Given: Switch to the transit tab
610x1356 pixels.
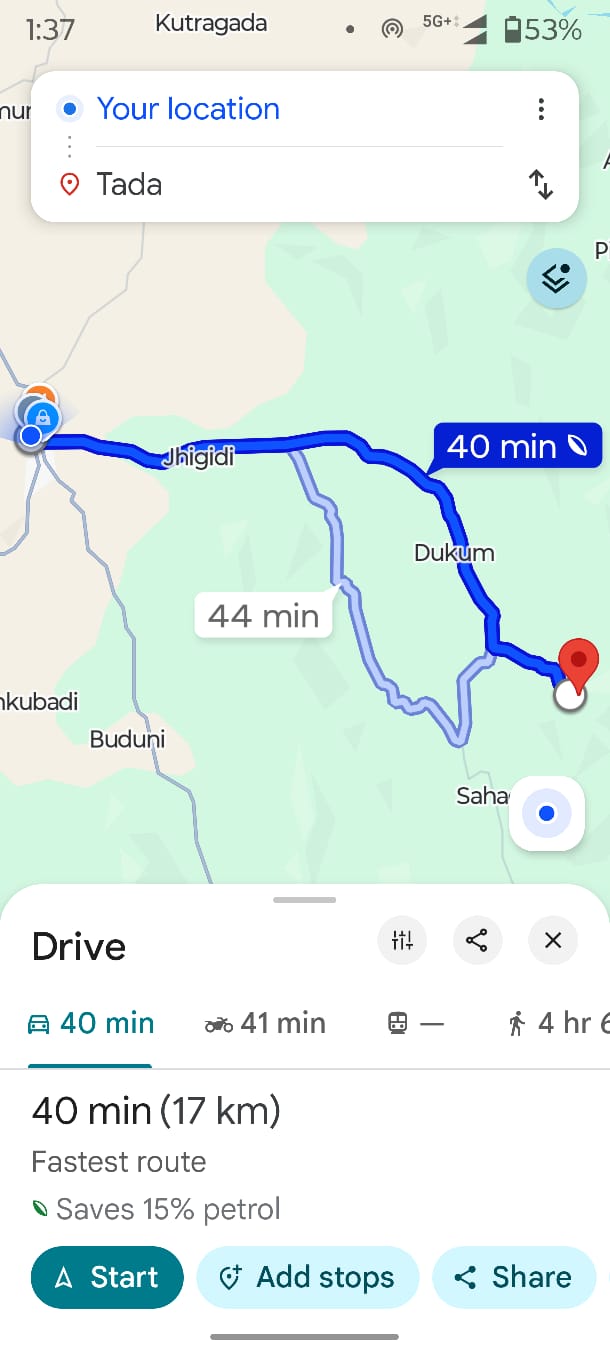Looking at the screenshot, I should click(x=415, y=1023).
